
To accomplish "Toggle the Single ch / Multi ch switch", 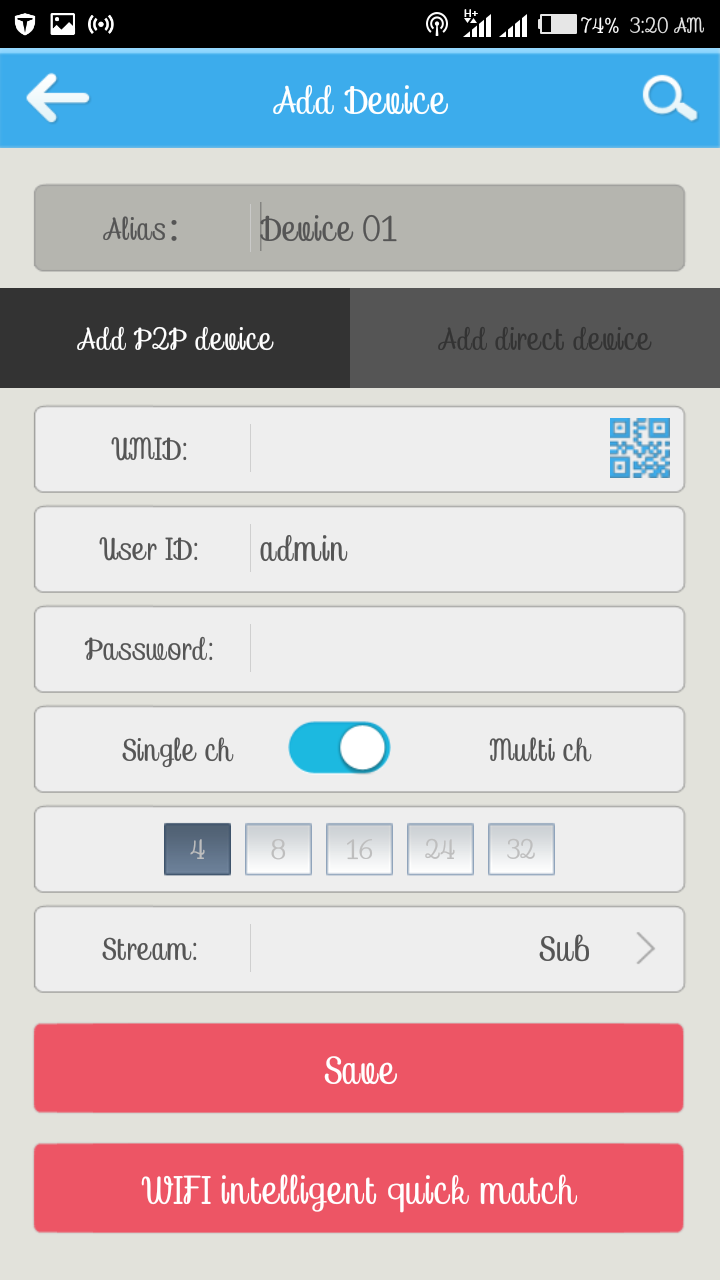I will point(339,748).
